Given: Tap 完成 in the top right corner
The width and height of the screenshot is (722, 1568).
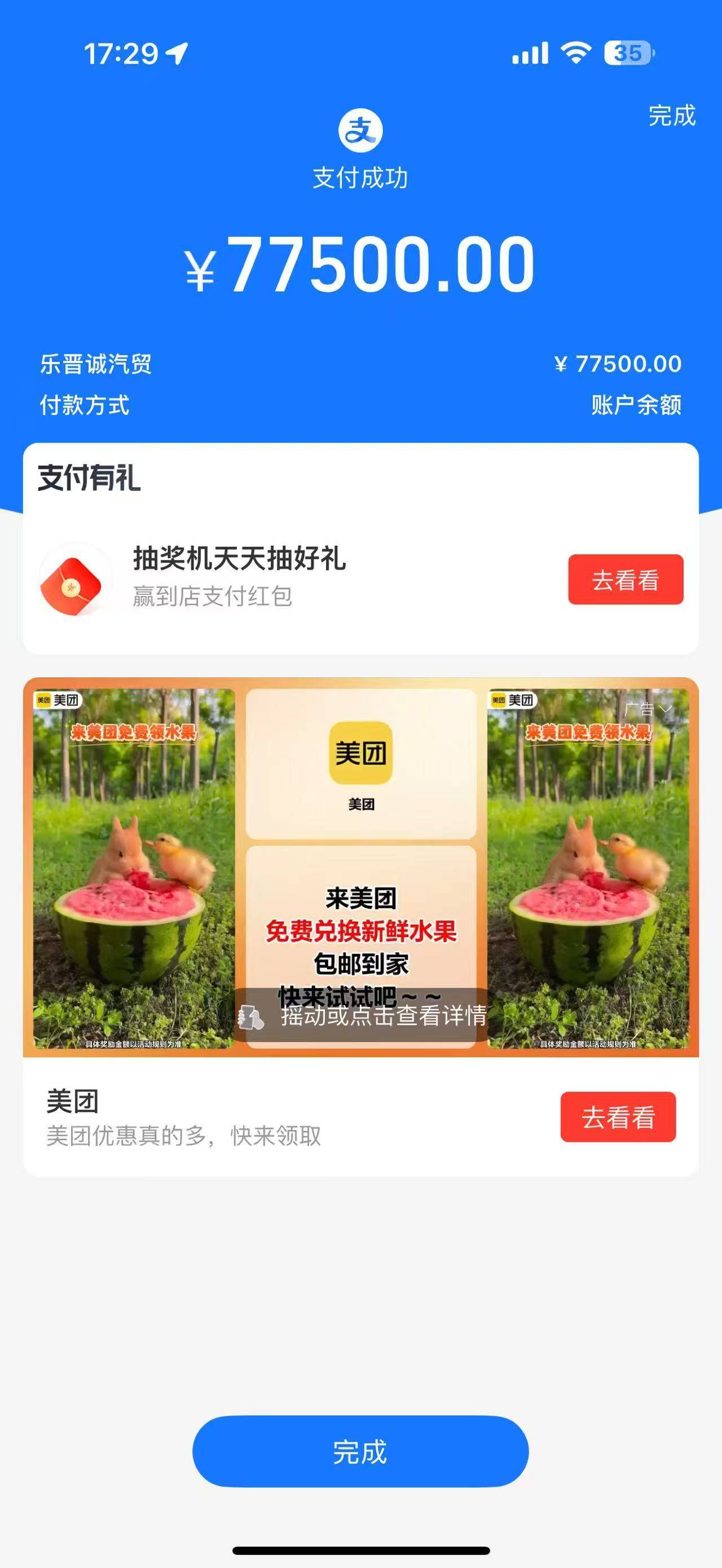Looking at the screenshot, I should [x=671, y=116].
